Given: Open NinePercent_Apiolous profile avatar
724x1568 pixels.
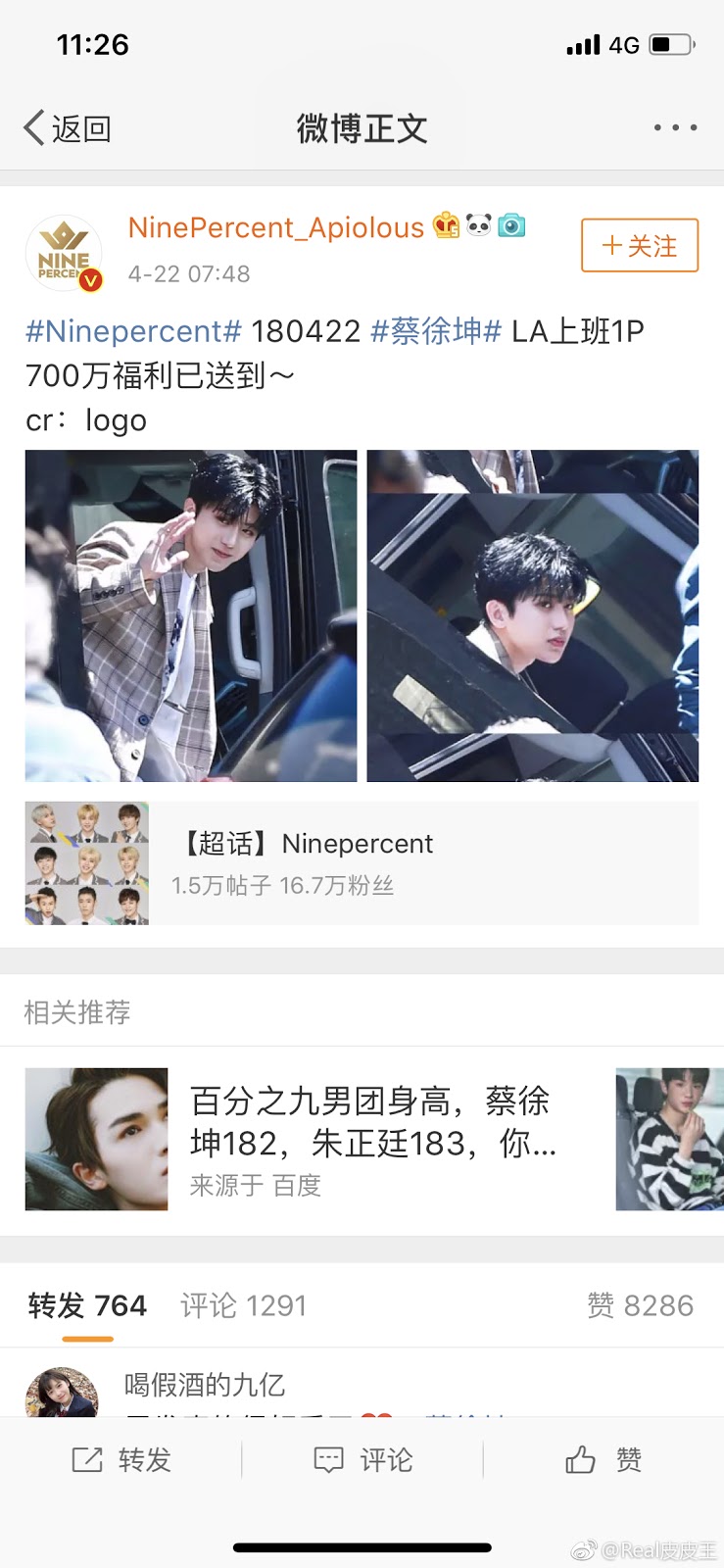Looking at the screenshot, I should click(64, 254).
